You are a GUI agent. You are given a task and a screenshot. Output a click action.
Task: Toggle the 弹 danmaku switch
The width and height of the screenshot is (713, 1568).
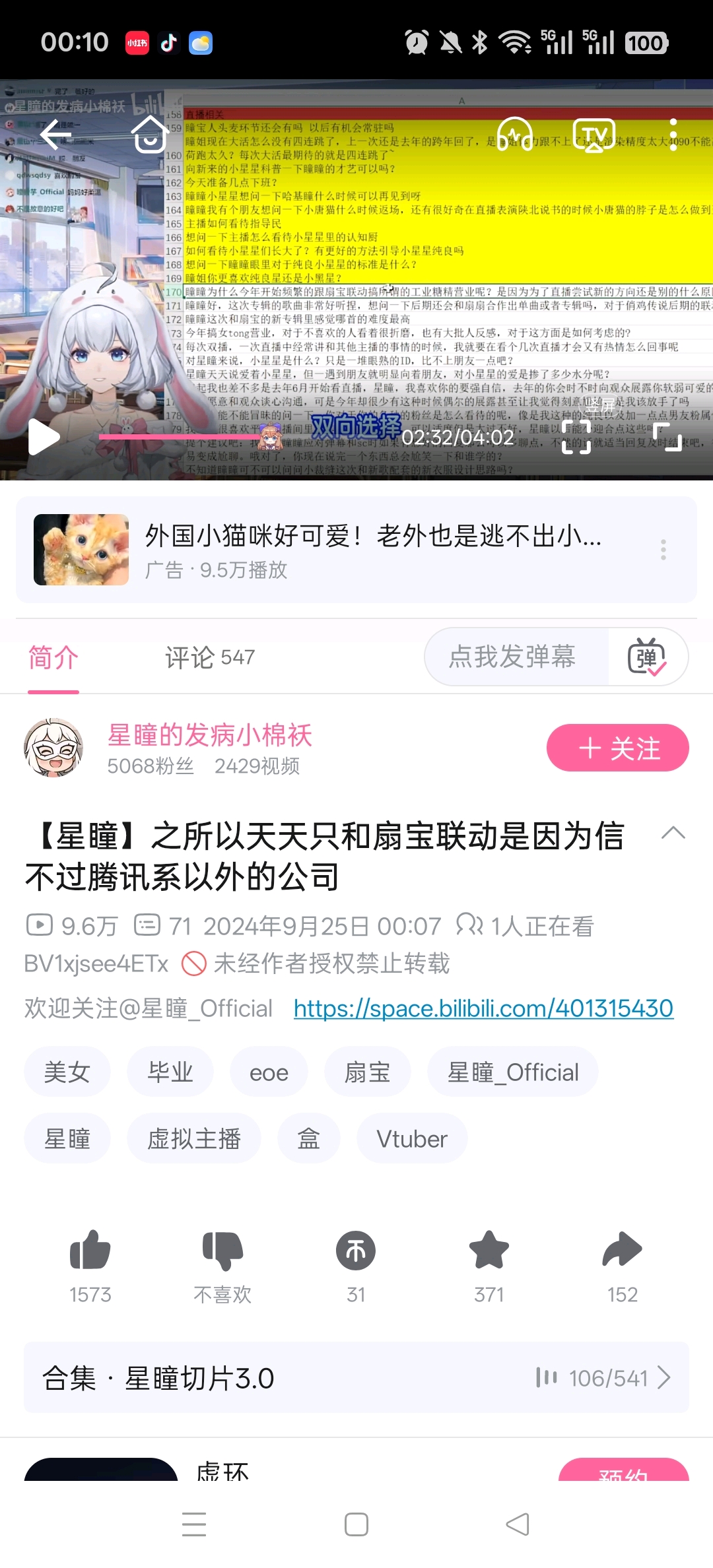click(x=646, y=657)
